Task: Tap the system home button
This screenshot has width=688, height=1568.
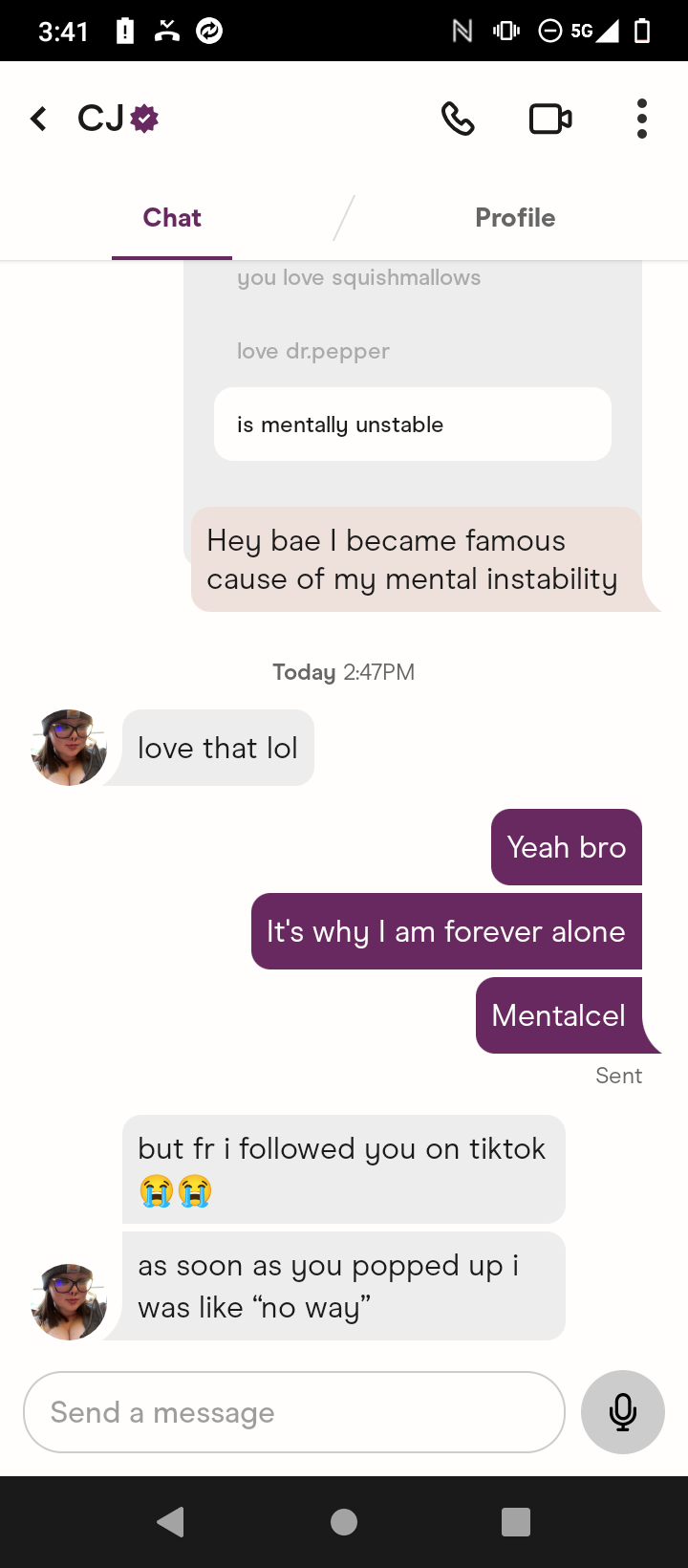Action: 344,1522
